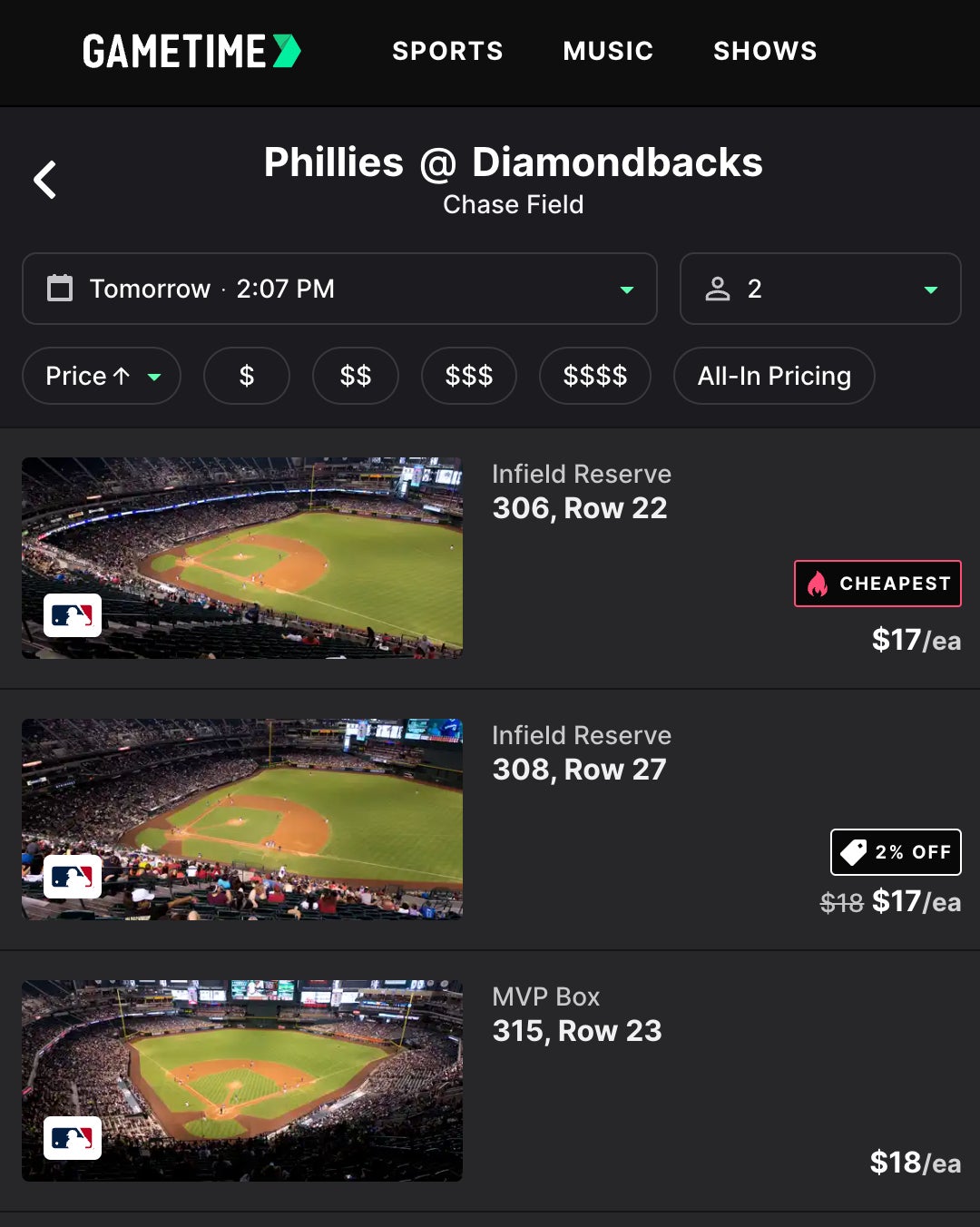Switch to the Music section

608,51
